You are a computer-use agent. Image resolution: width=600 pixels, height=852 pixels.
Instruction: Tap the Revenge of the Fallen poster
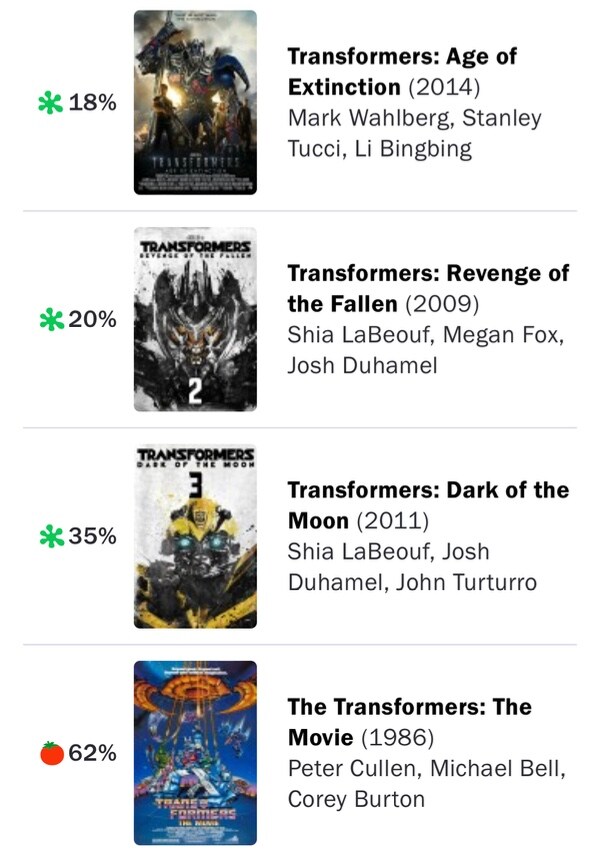[x=195, y=319]
